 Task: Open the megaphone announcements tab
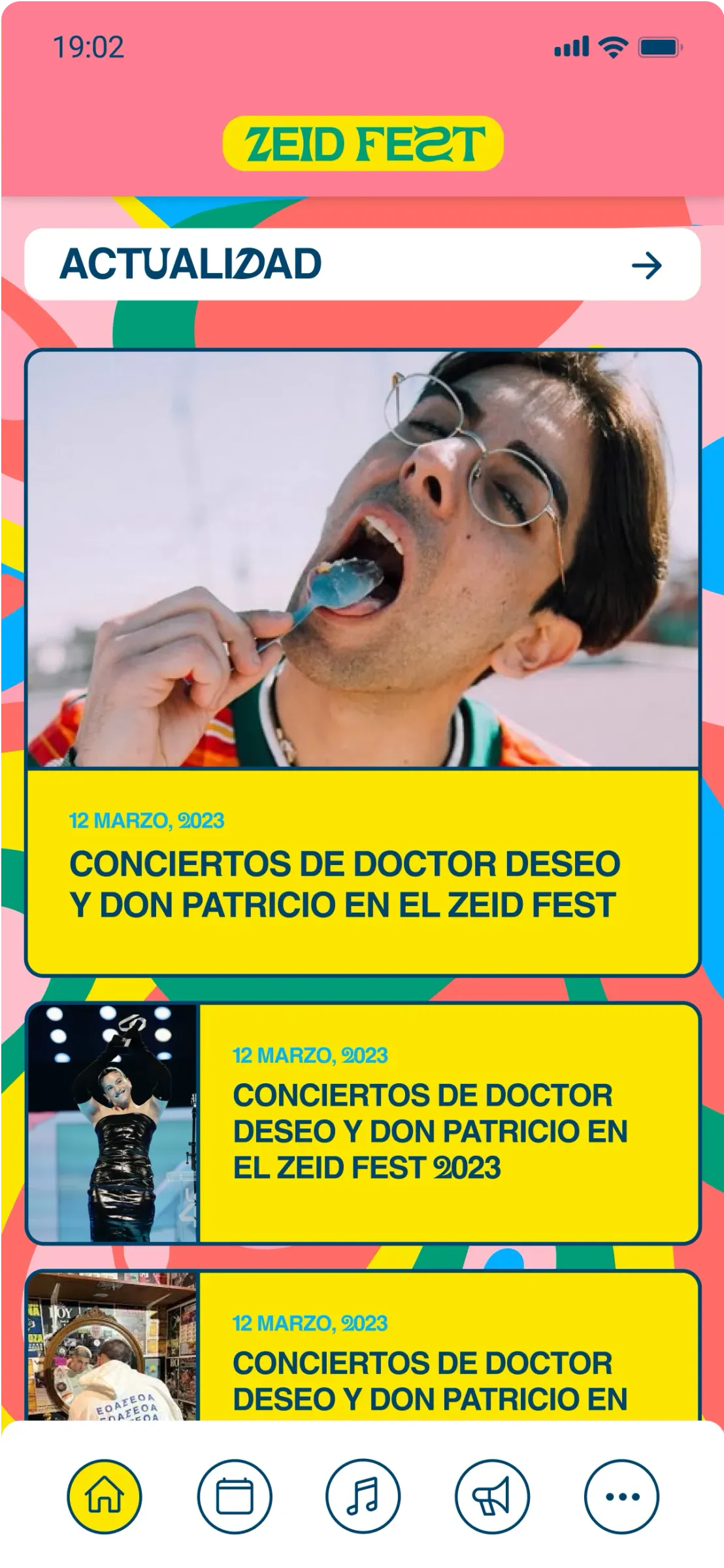(492, 1495)
